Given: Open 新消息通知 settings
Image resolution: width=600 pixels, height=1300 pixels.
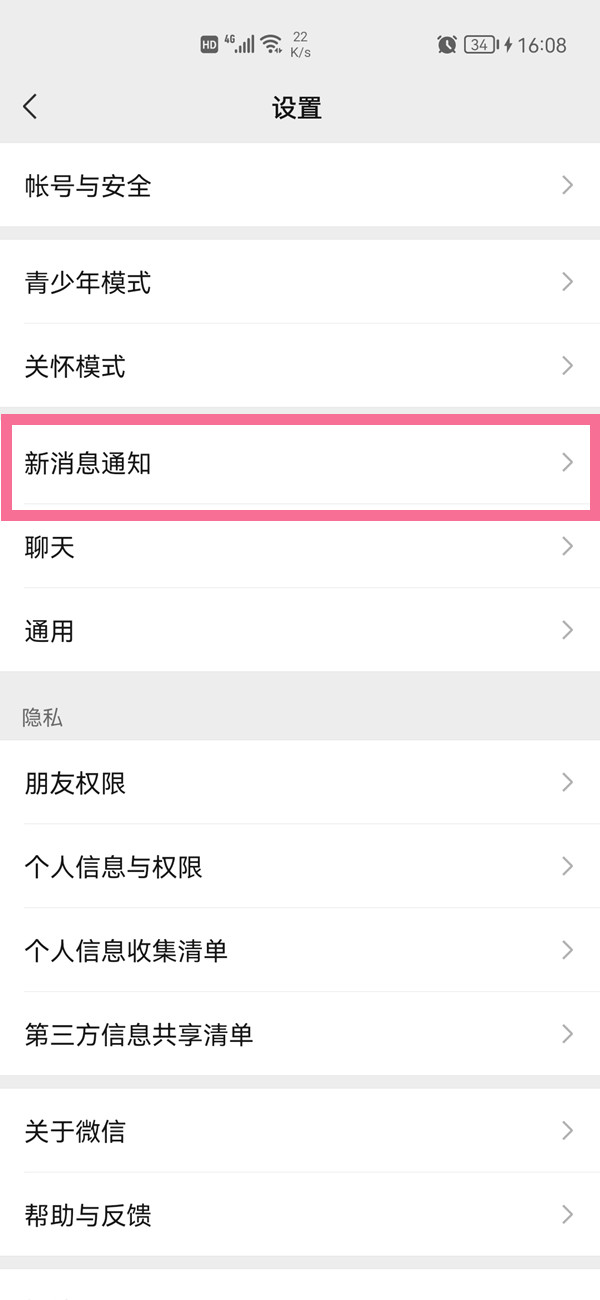Looking at the screenshot, I should (300, 463).
